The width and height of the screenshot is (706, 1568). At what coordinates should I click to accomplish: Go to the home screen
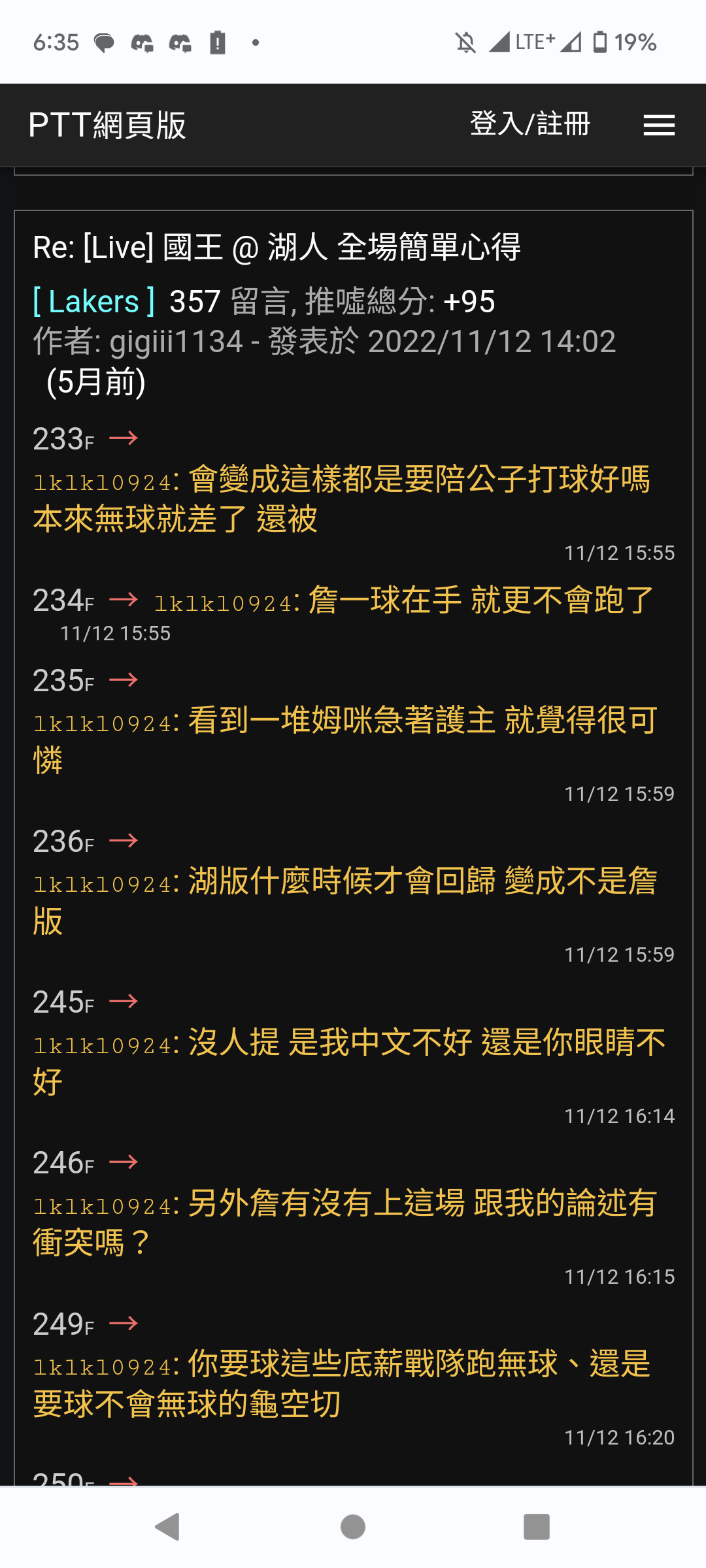pos(353,1527)
